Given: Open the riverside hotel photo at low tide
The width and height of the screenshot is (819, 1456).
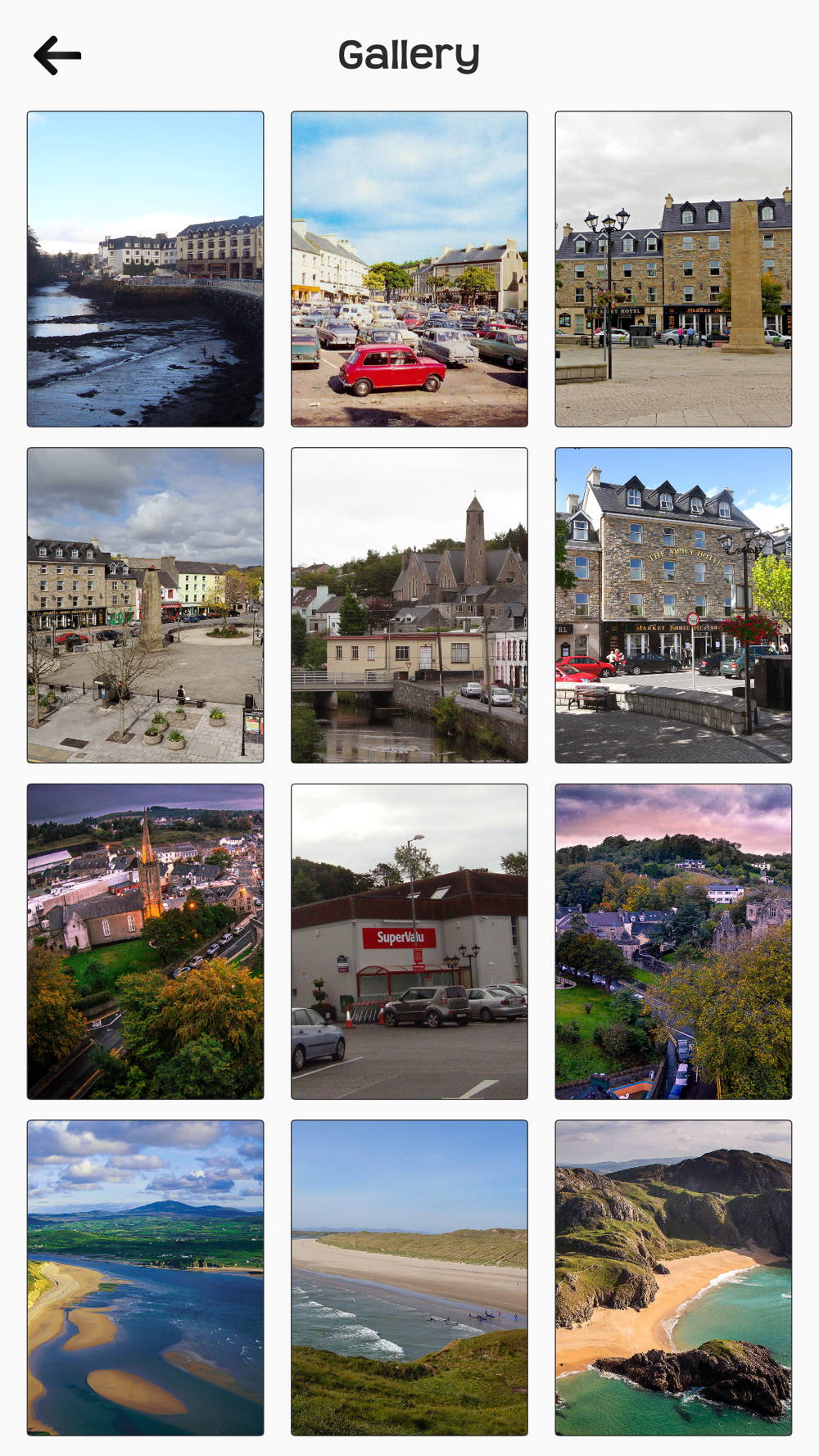Looking at the screenshot, I should coord(146,269).
